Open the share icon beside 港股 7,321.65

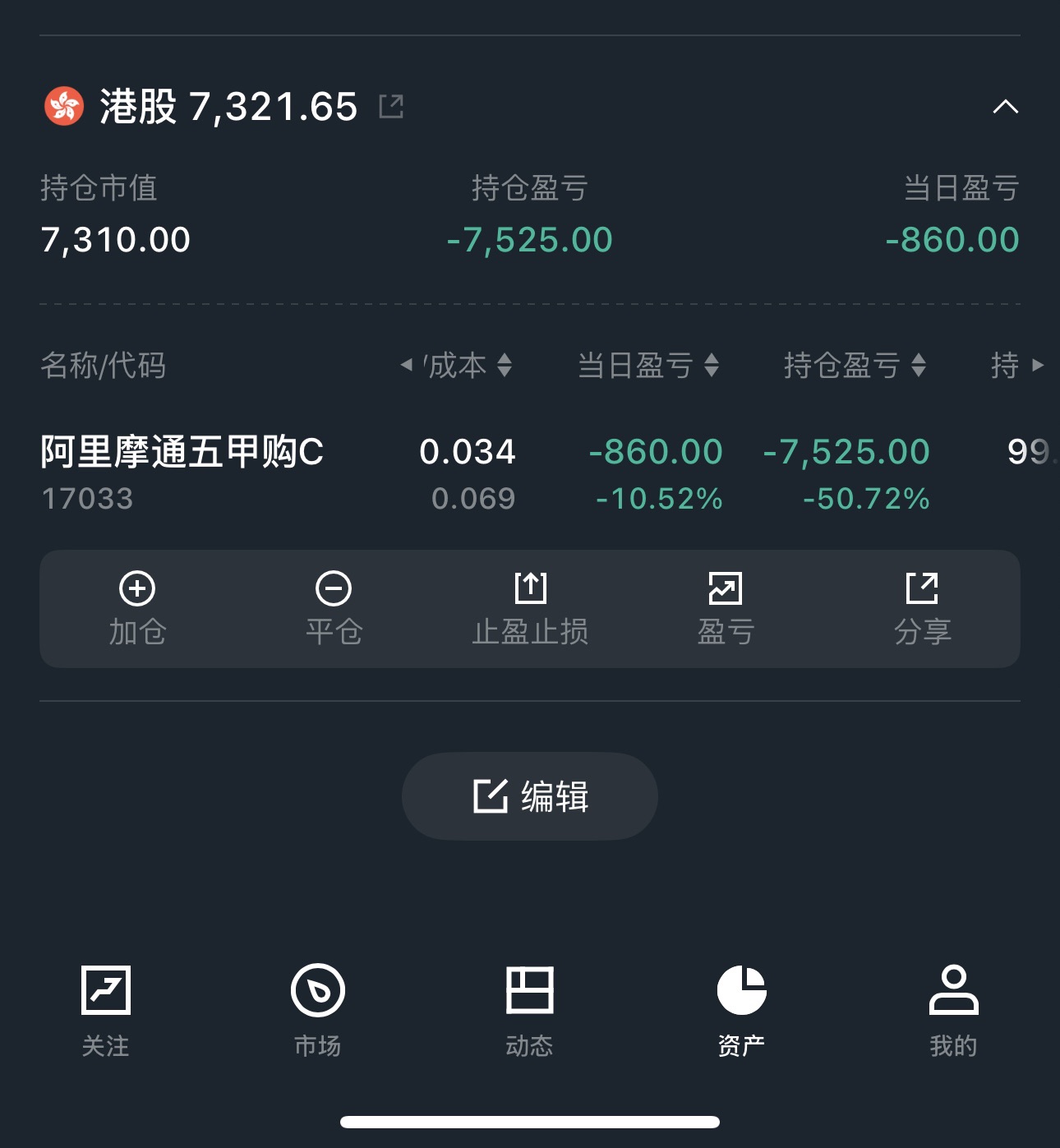[391, 107]
